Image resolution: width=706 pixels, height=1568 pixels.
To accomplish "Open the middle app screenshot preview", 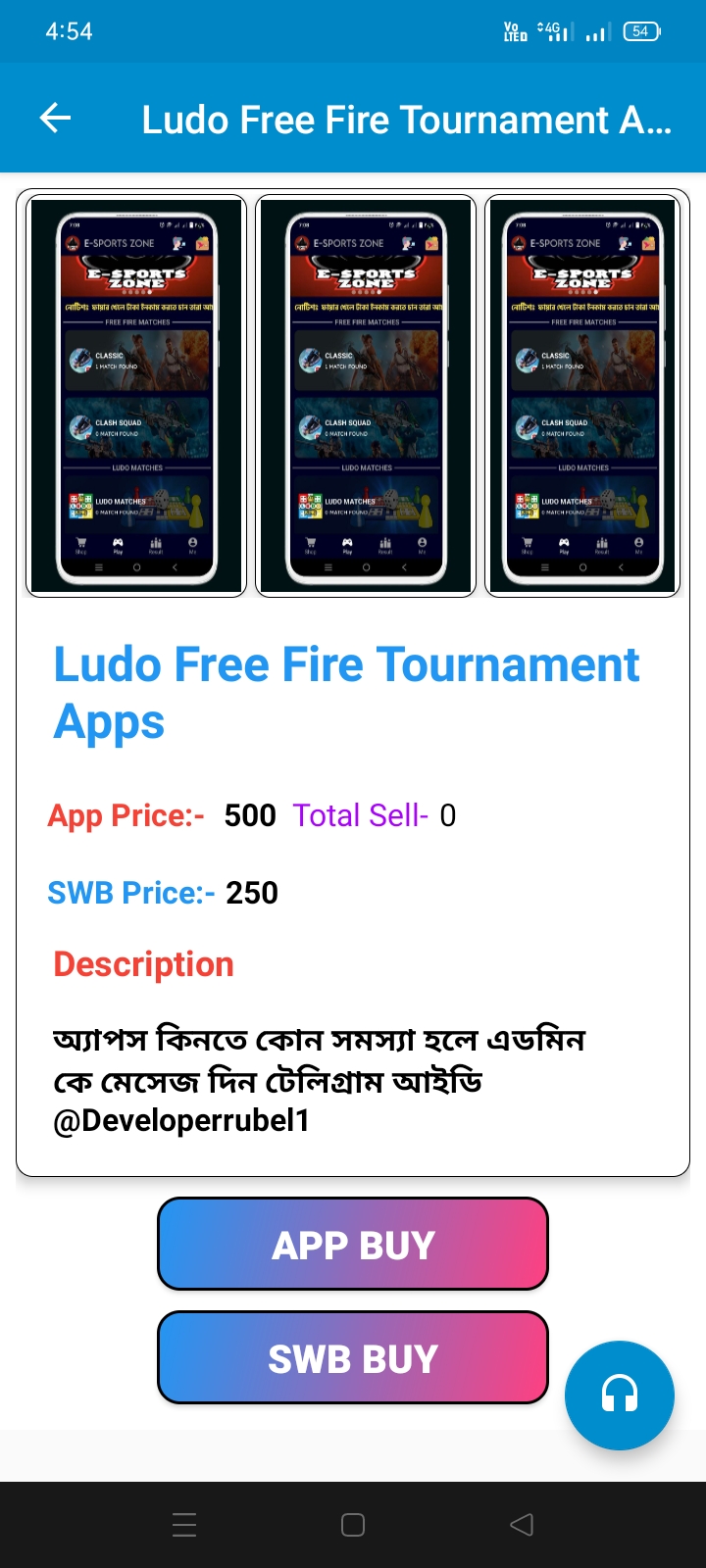I will point(366,396).
